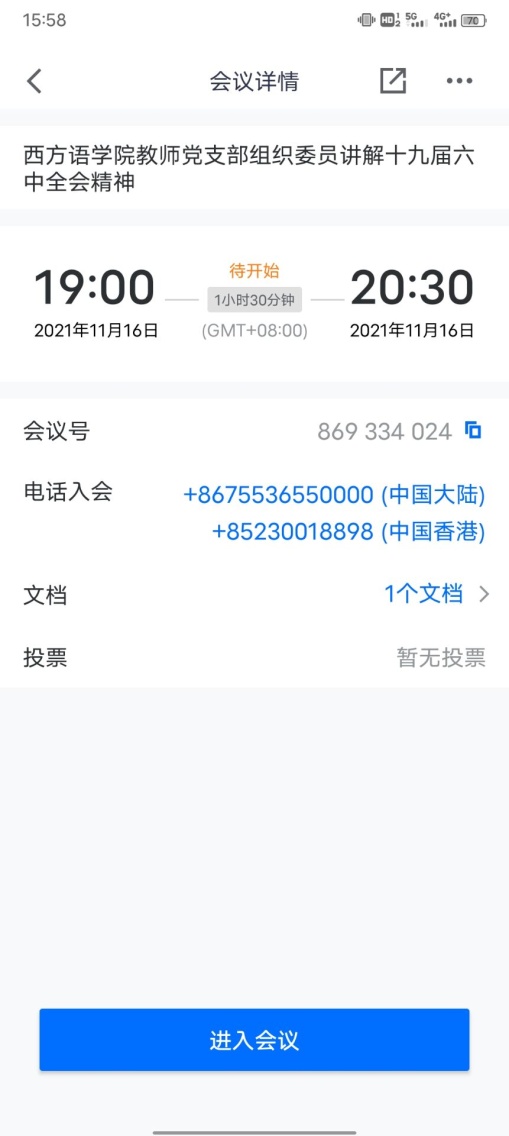The image size is (509, 1136).
Task: Share the meeting via the share icon
Action: coord(393,81)
